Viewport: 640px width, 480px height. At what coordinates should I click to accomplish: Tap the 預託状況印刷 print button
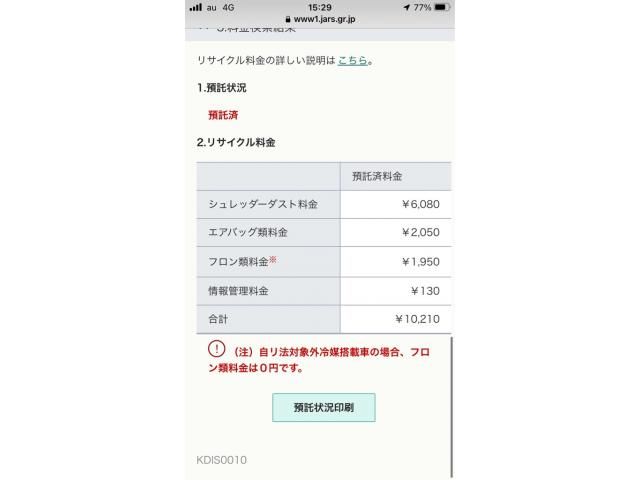pyautogui.click(x=323, y=407)
